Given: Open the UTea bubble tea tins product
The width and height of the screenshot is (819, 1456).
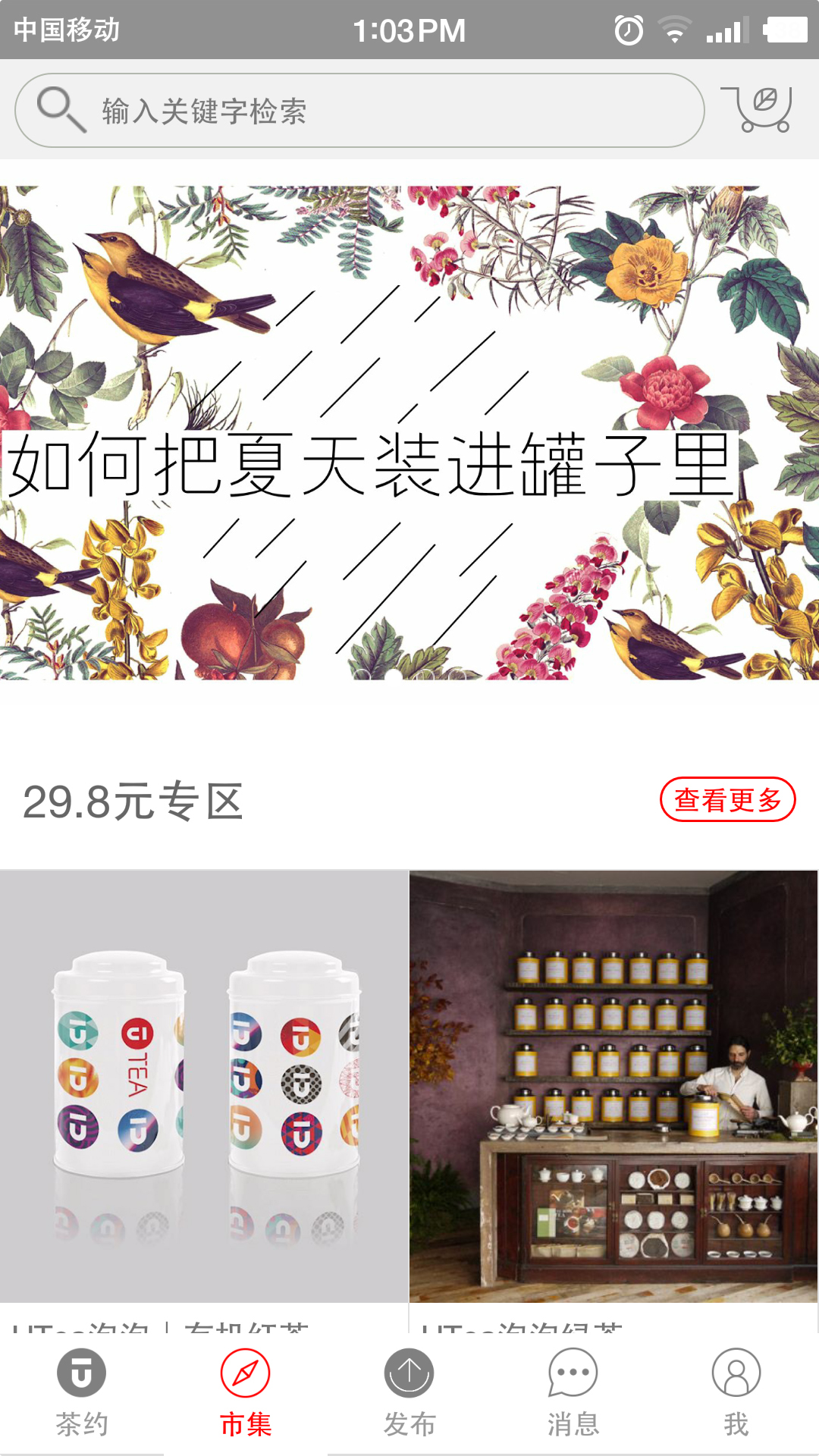Looking at the screenshot, I should pyautogui.click(x=204, y=1086).
